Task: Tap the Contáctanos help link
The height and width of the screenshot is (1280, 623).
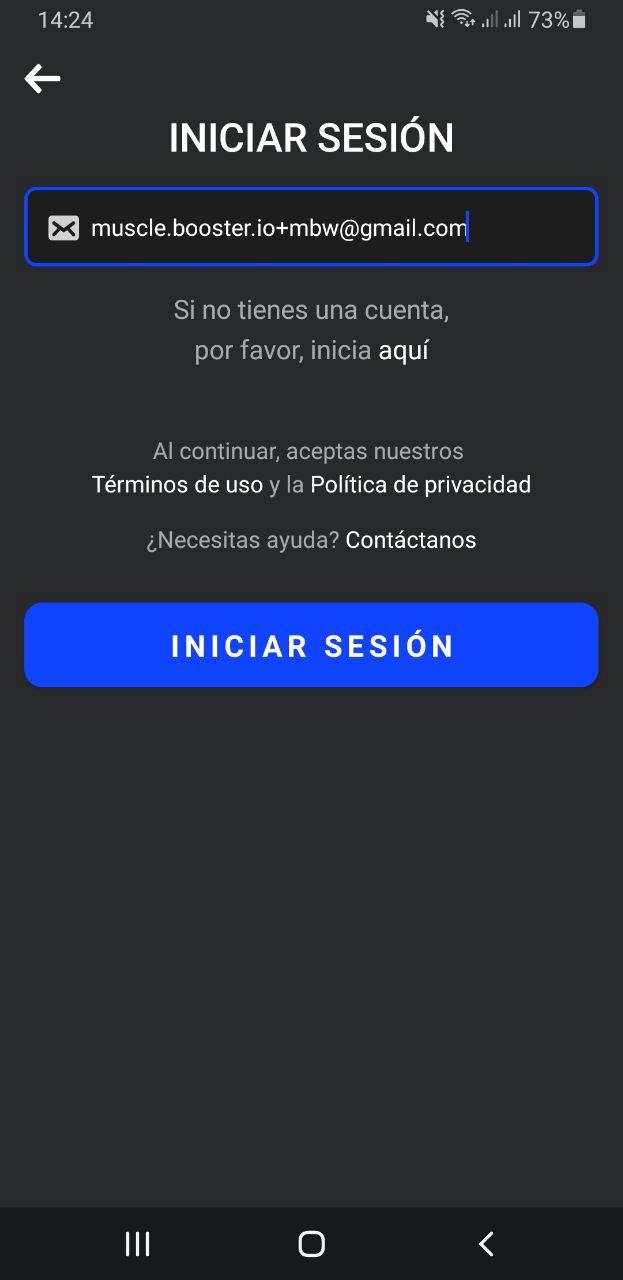Action: (411, 541)
